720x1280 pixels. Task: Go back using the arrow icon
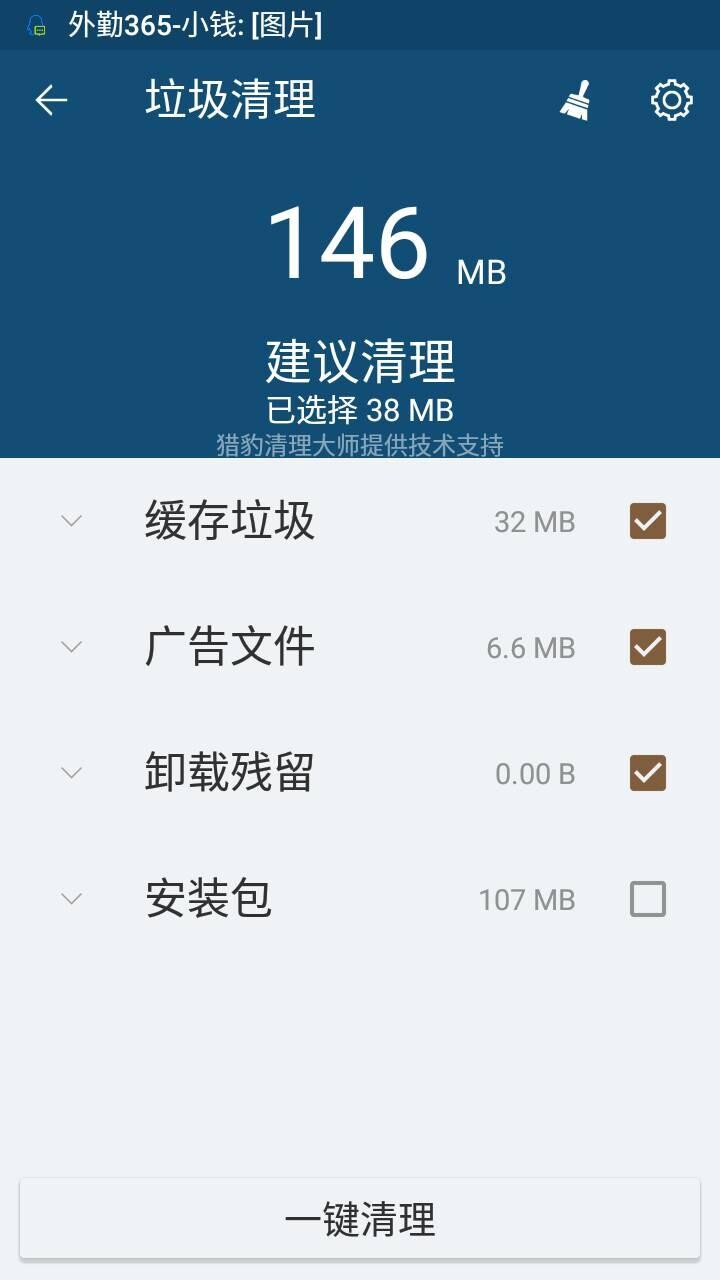(51, 100)
